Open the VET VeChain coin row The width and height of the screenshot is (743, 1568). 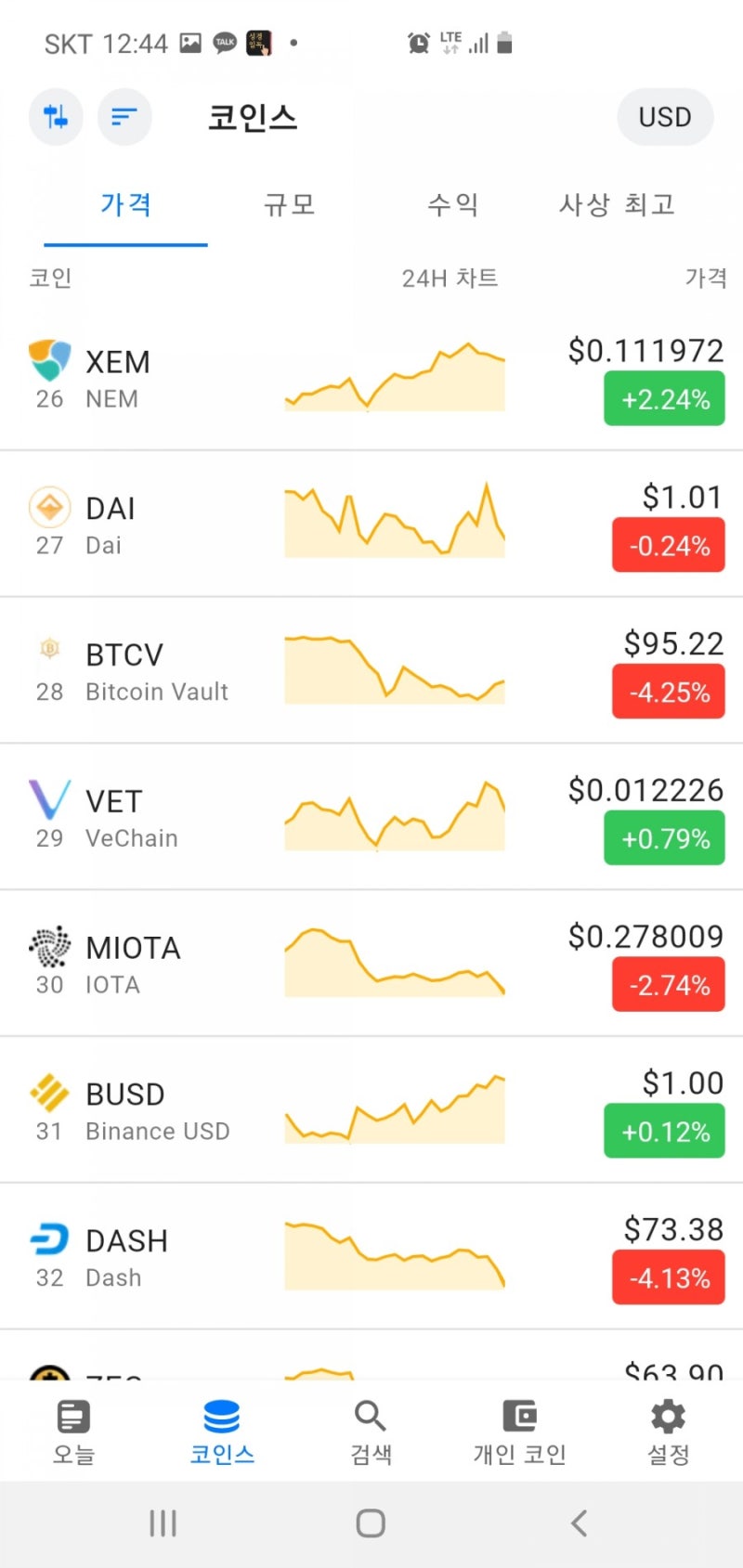[371, 817]
